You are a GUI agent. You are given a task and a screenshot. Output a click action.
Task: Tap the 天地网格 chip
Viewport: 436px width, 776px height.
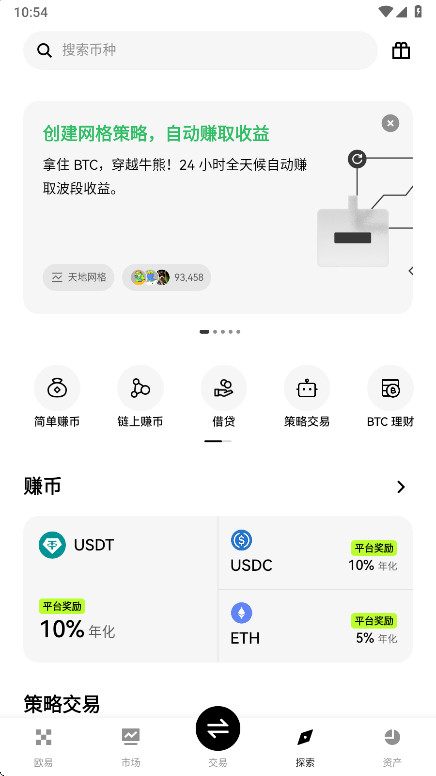(x=78, y=277)
